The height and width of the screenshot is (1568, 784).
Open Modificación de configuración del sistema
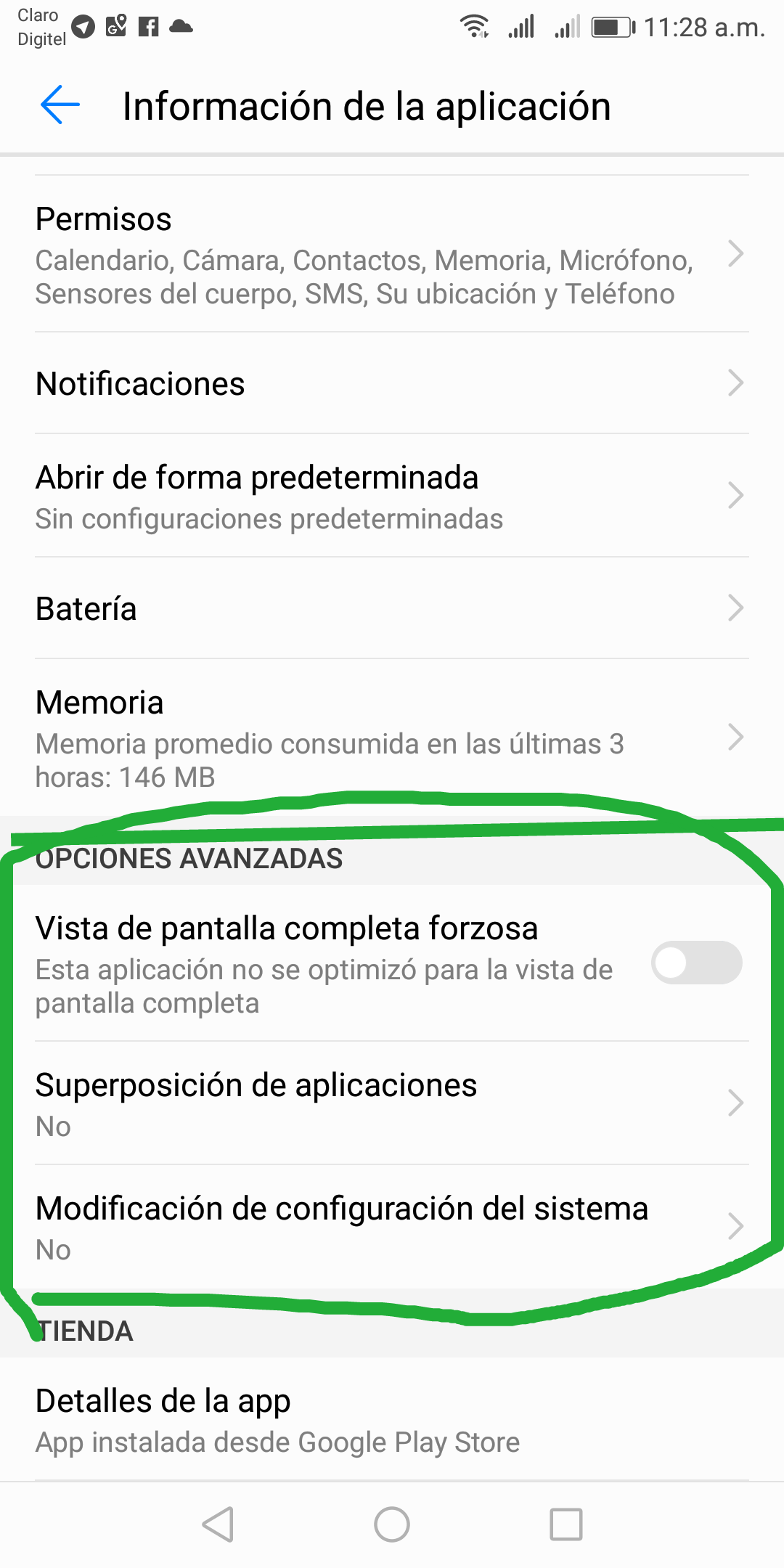tap(392, 1227)
